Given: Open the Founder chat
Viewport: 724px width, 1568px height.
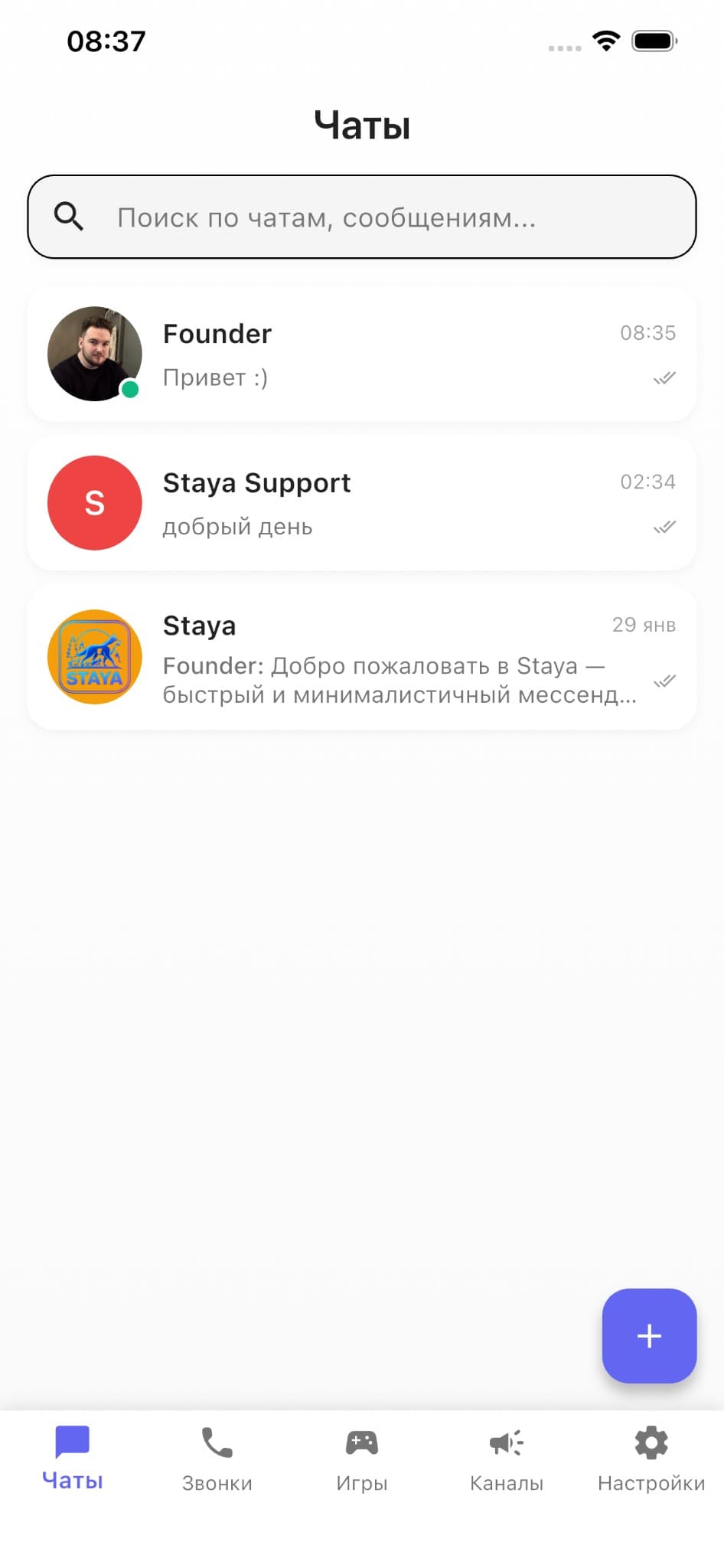Looking at the screenshot, I should [362, 354].
